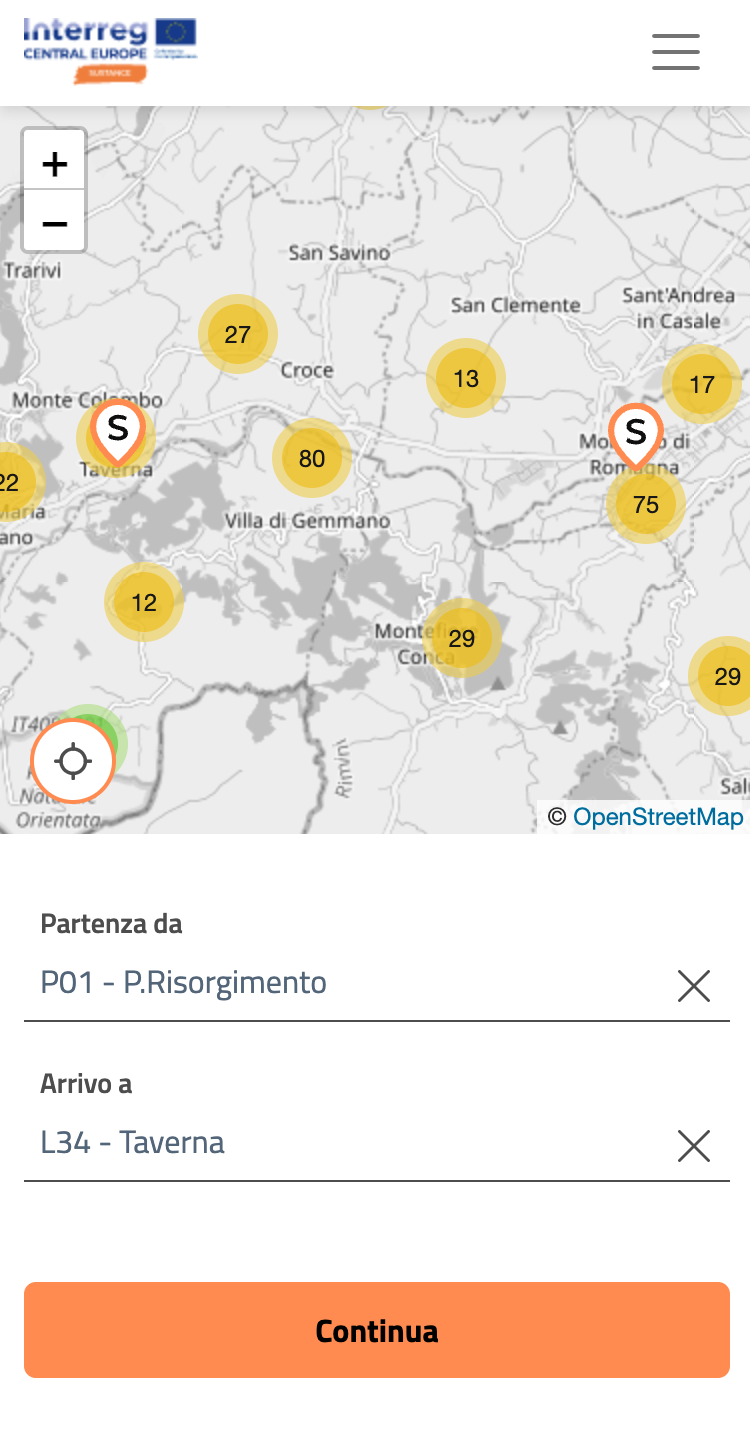Zoom out of the map
The width and height of the screenshot is (750, 1456).
click(x=55, y=221)
